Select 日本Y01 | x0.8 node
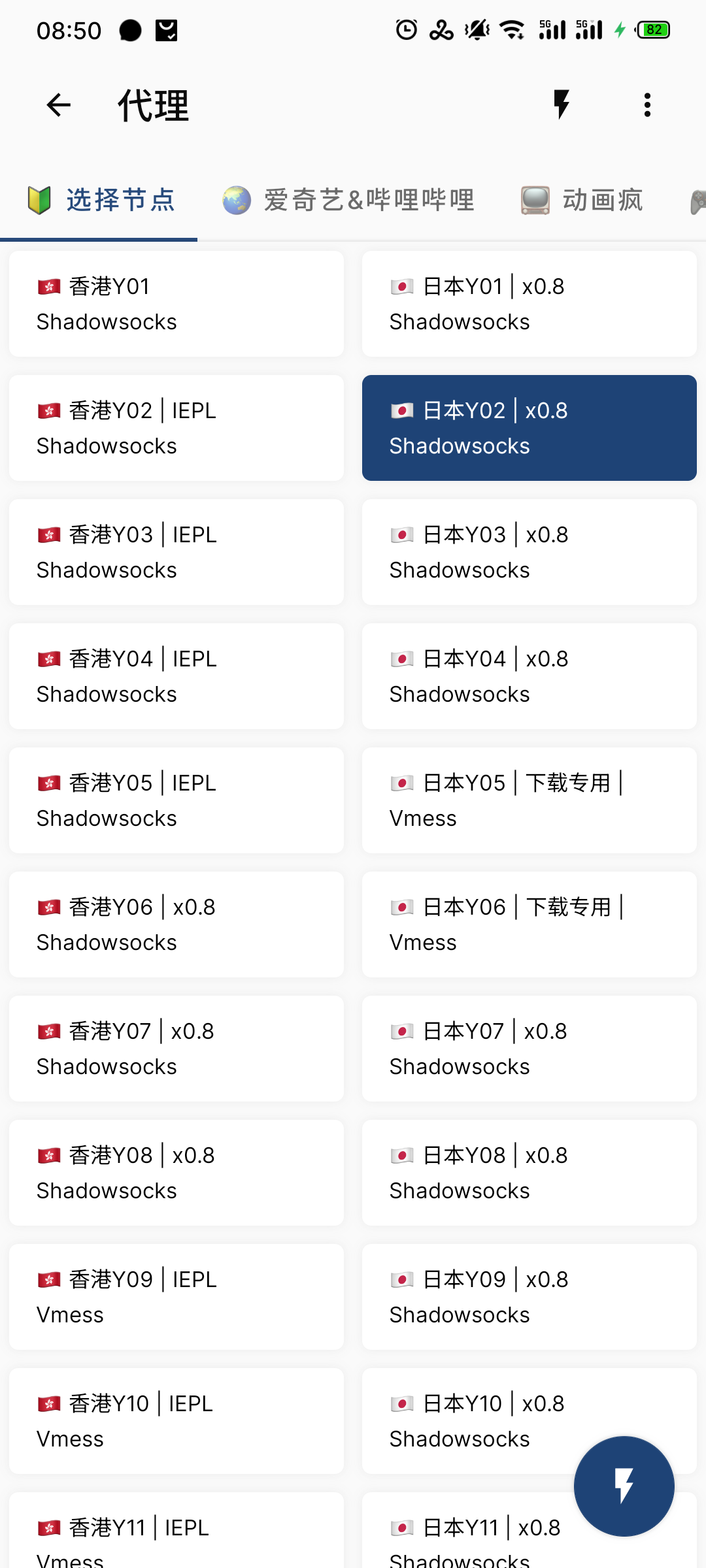This screenshot has height=1568, width=706. [x=529, y=304]
